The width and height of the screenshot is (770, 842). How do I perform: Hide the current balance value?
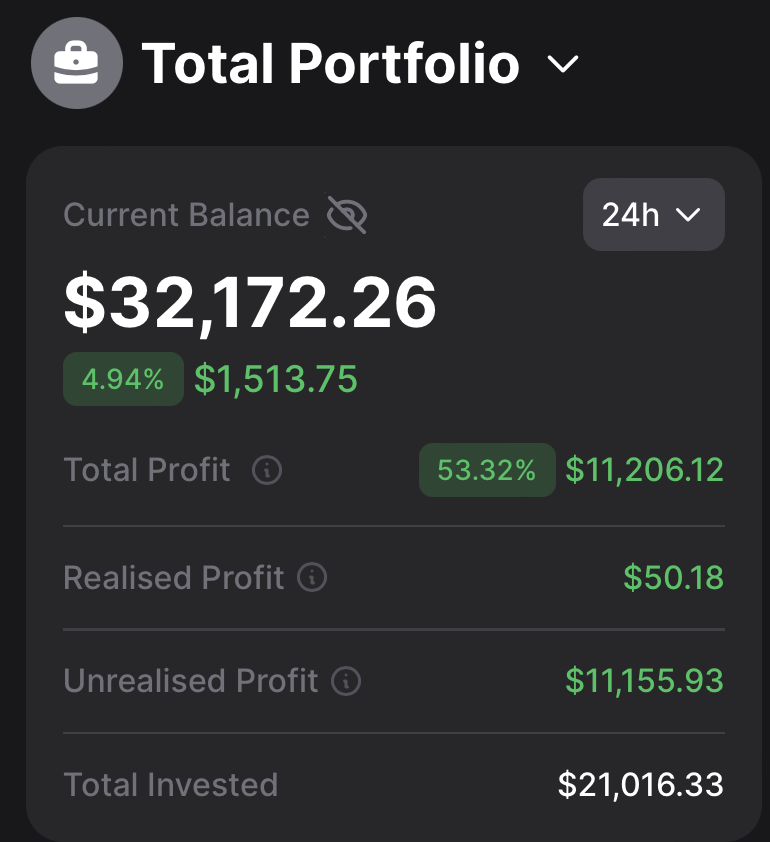point(347,215)
